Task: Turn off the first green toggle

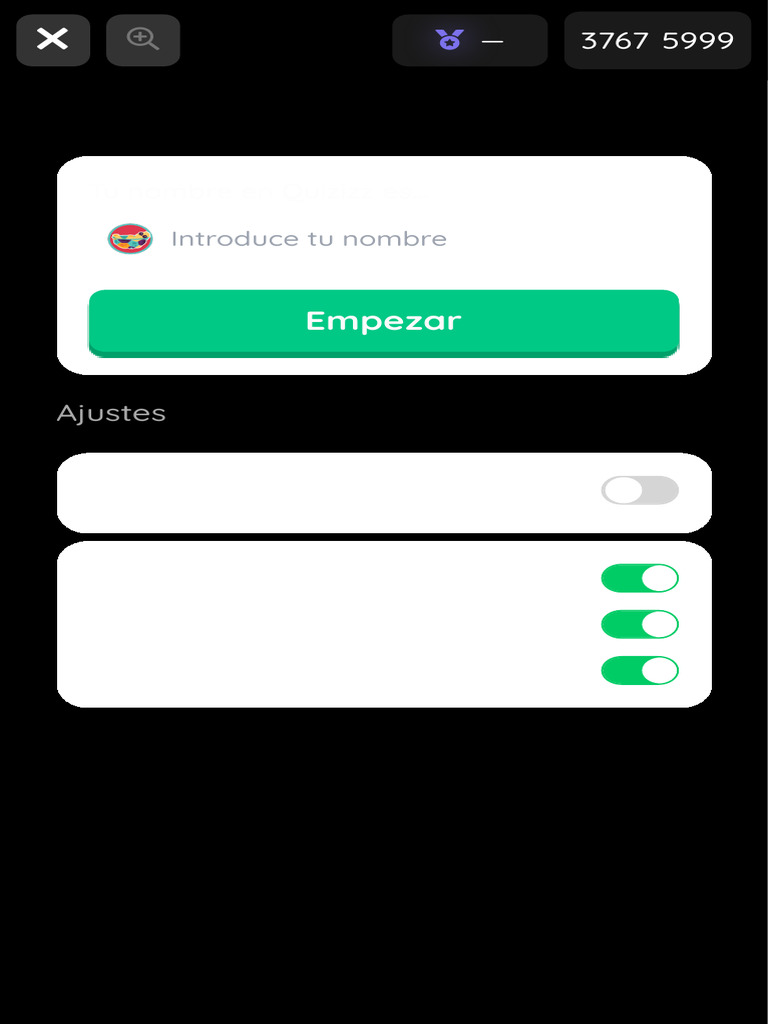Action: 639,578
